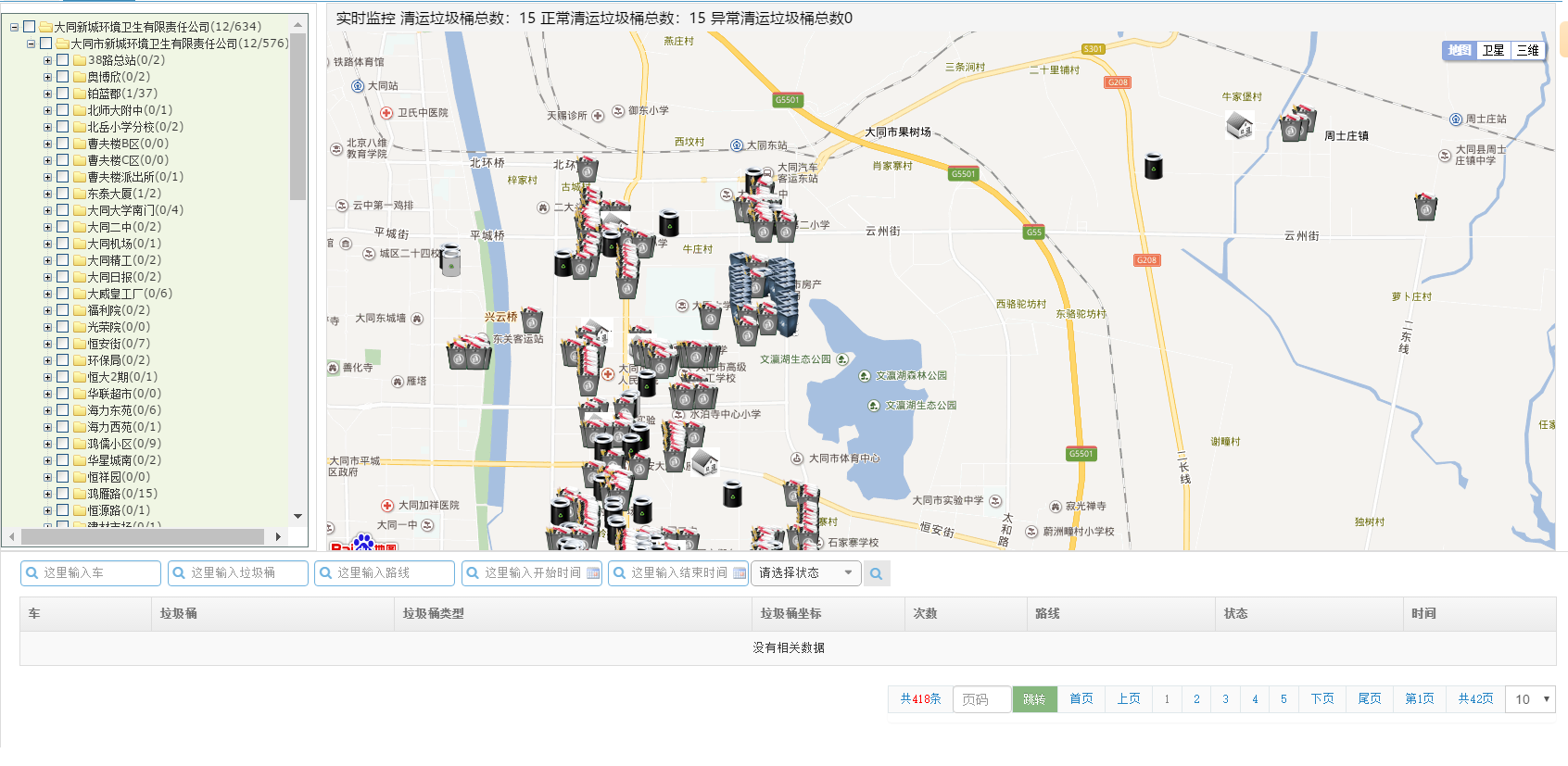Expand the 东泰大厦(1/2) tree node

(x=47, y=194)
